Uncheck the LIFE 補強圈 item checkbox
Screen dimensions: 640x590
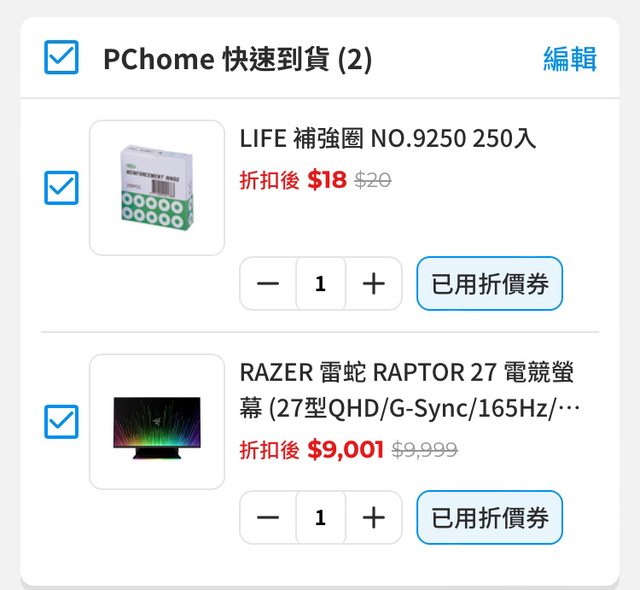pyautogui.click(x=61, y=187)
